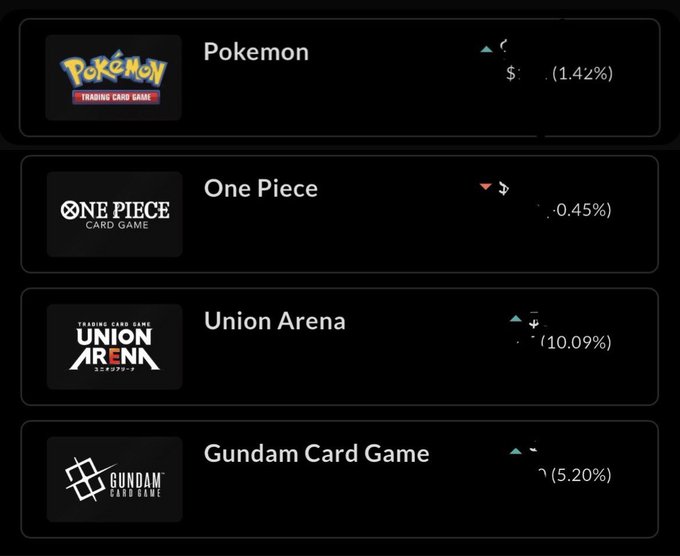Screen dimensions: 680x556
Task: Open the Pokemon category card
Action: click(339, 77)
